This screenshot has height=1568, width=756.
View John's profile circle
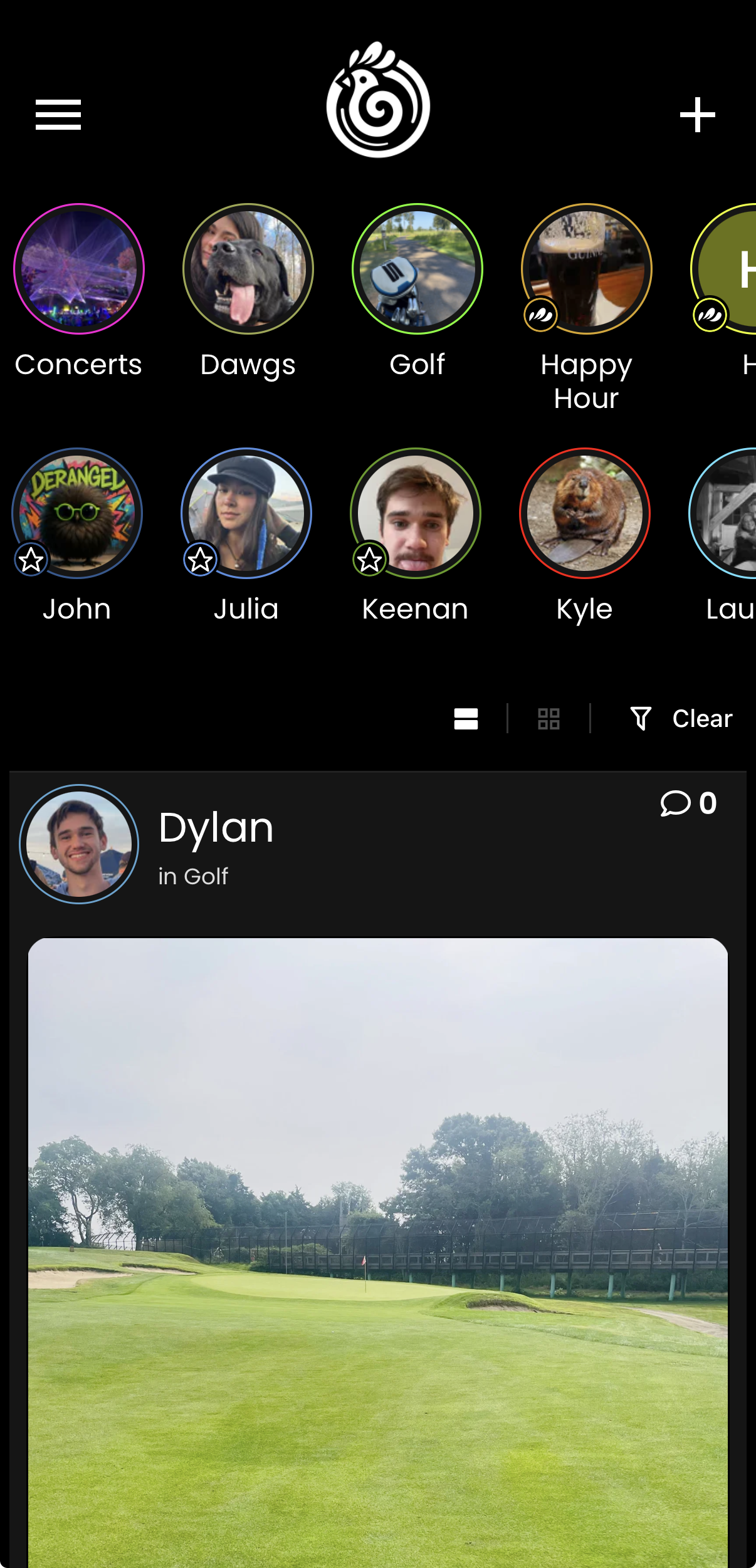[77, 513]
